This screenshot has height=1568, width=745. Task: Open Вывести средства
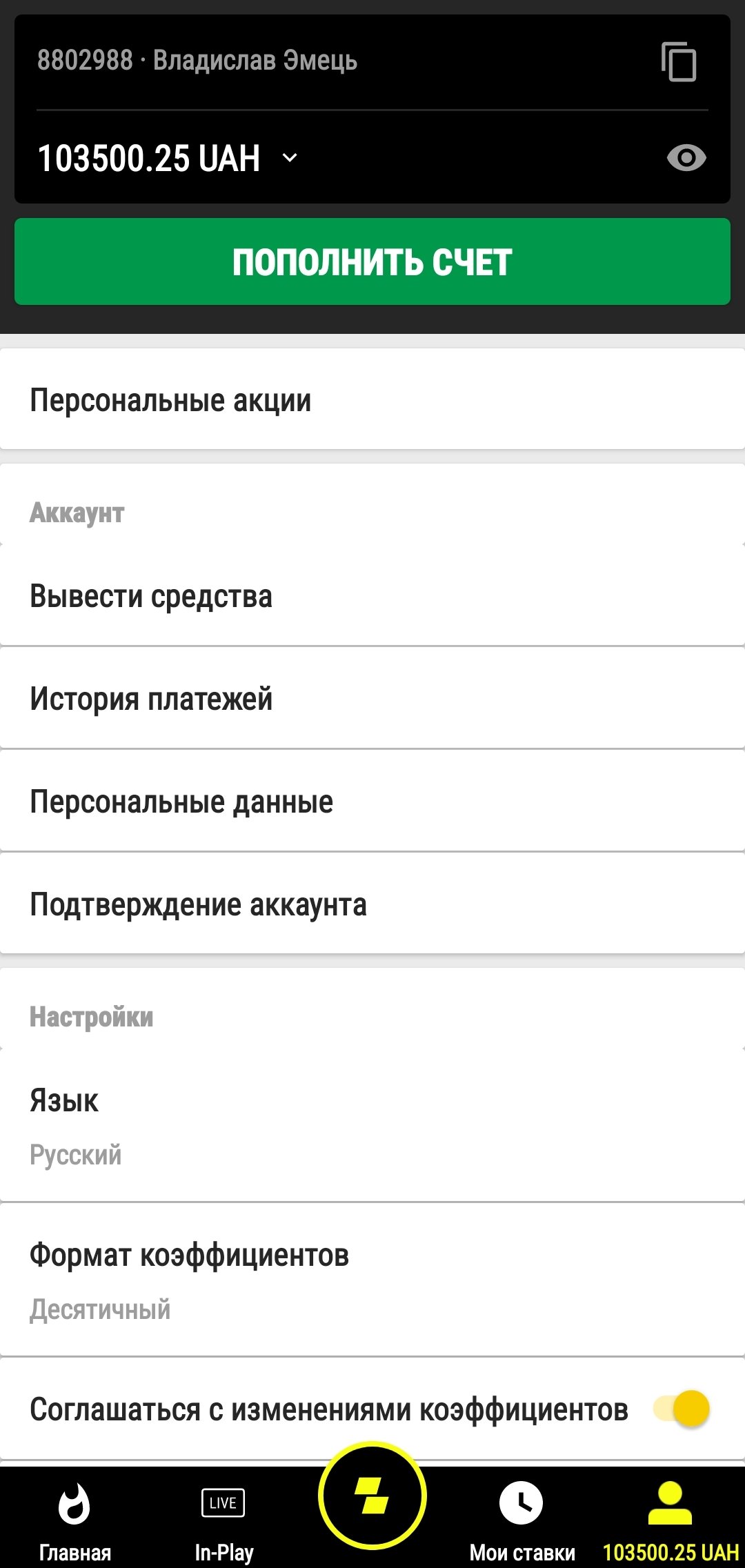[372, 596]
